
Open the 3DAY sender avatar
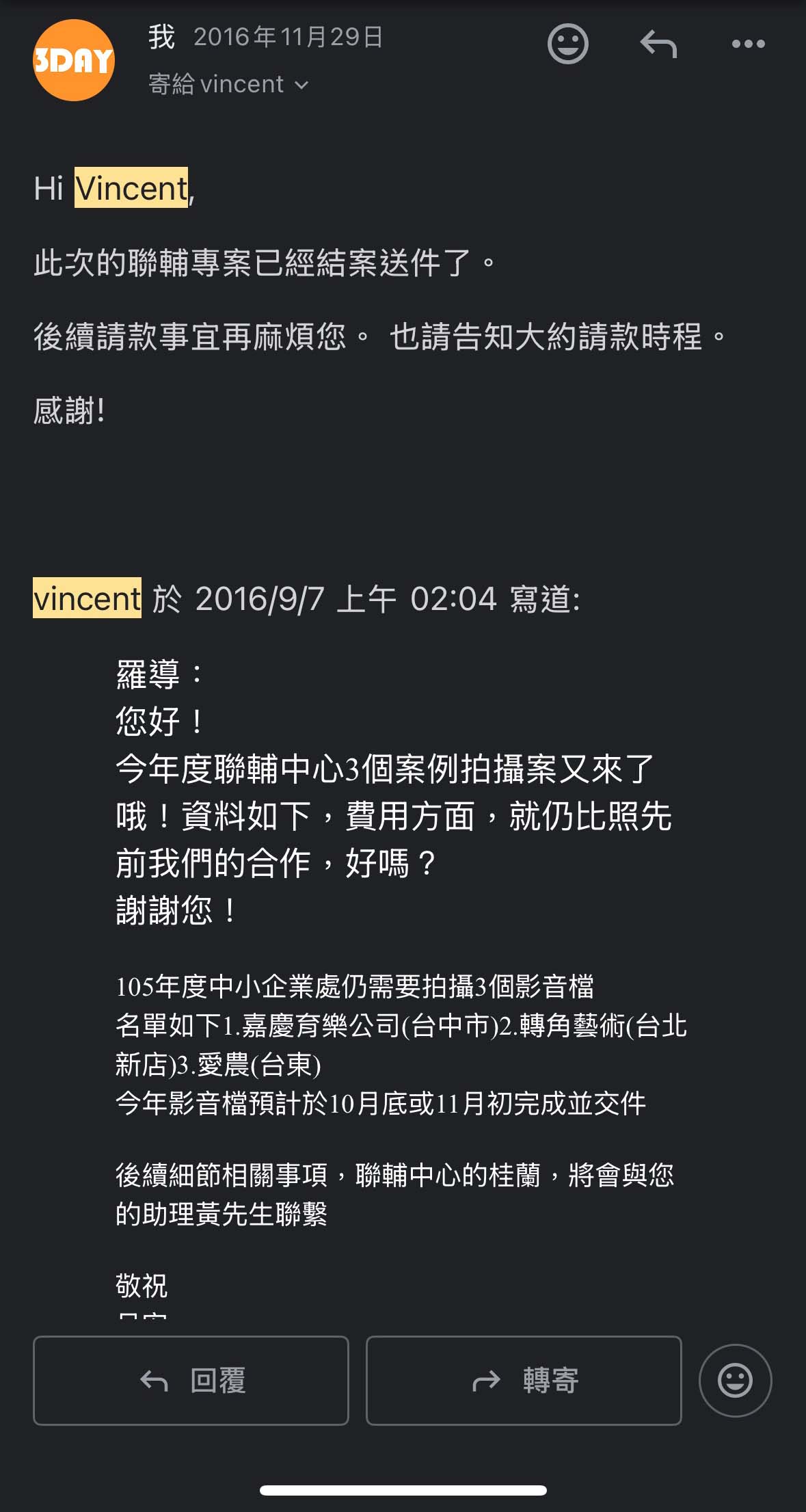(x=74, y=60)
